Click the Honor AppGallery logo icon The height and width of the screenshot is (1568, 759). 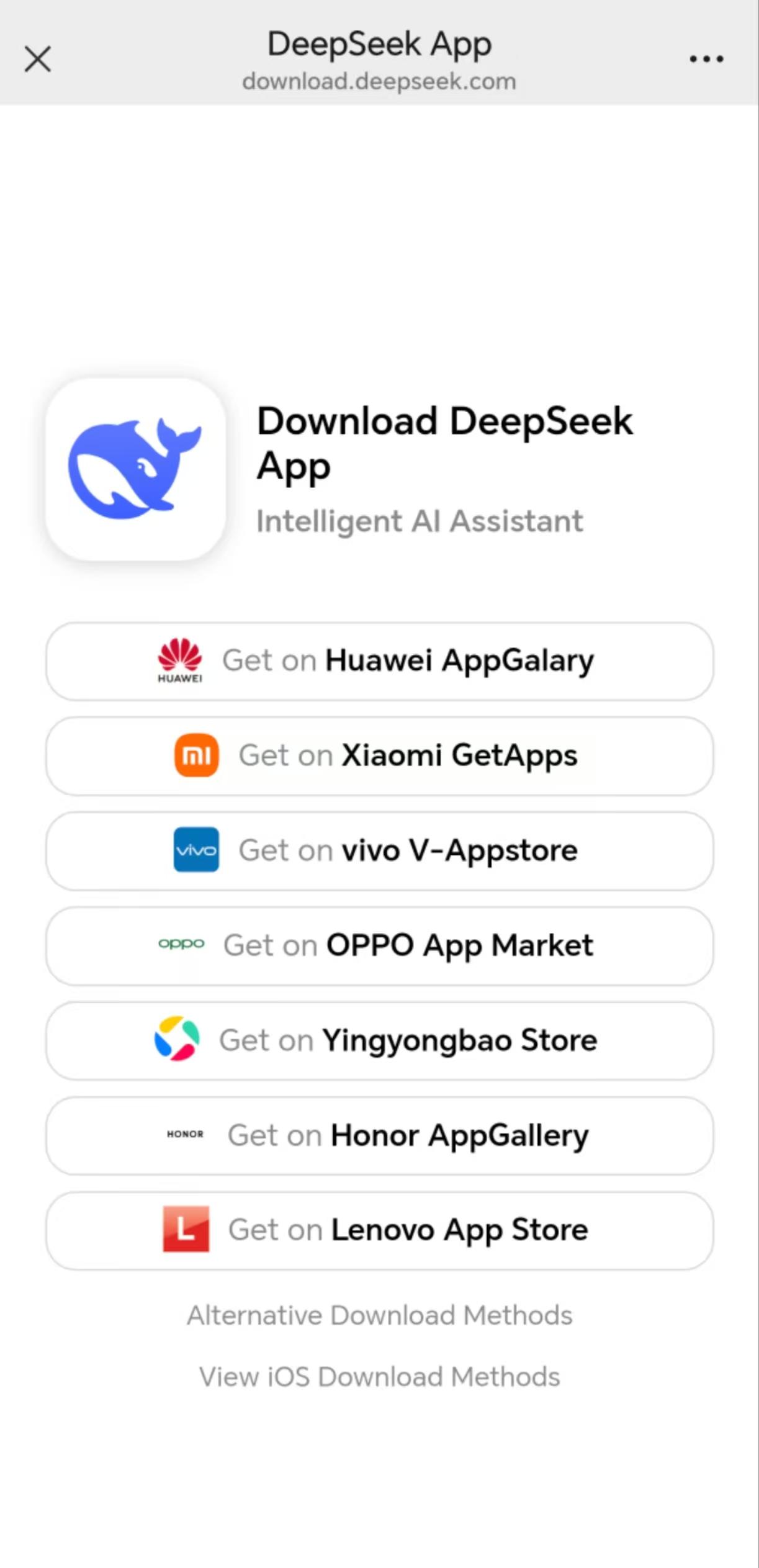[x=184, y=1135]
